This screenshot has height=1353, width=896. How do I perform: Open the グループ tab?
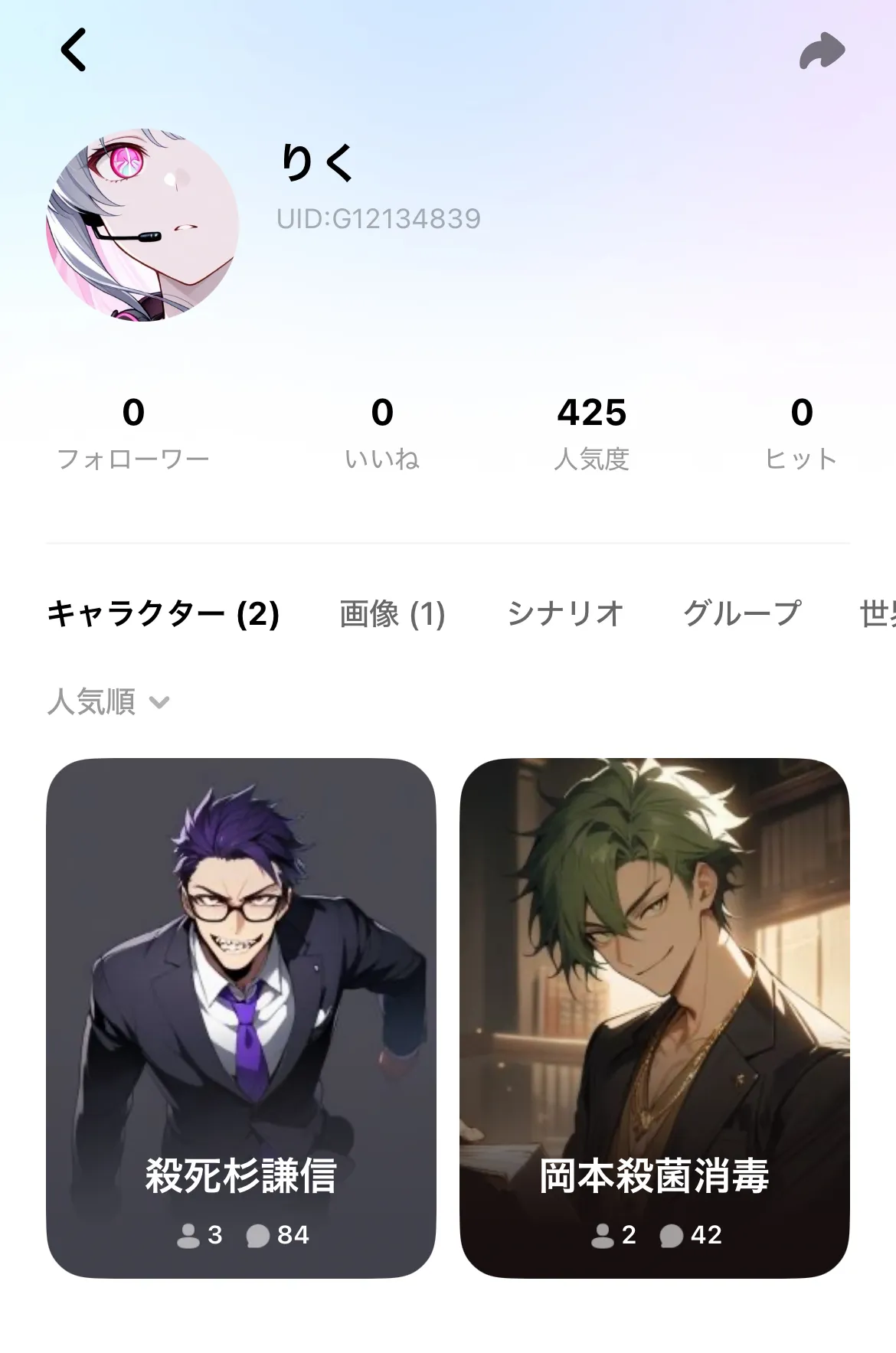click(741, 614)
